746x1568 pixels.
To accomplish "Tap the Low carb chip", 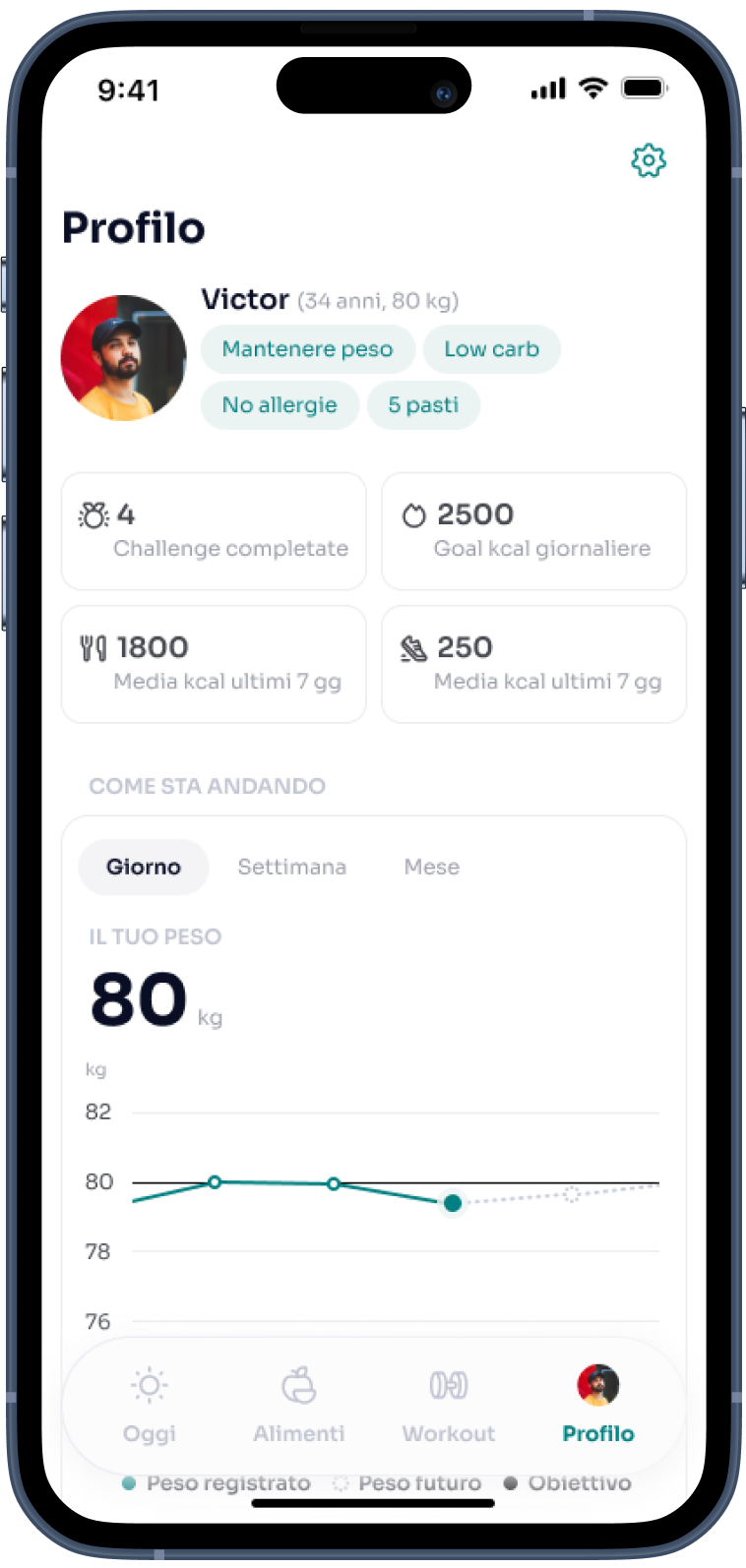I will click(x=491, y=349).
